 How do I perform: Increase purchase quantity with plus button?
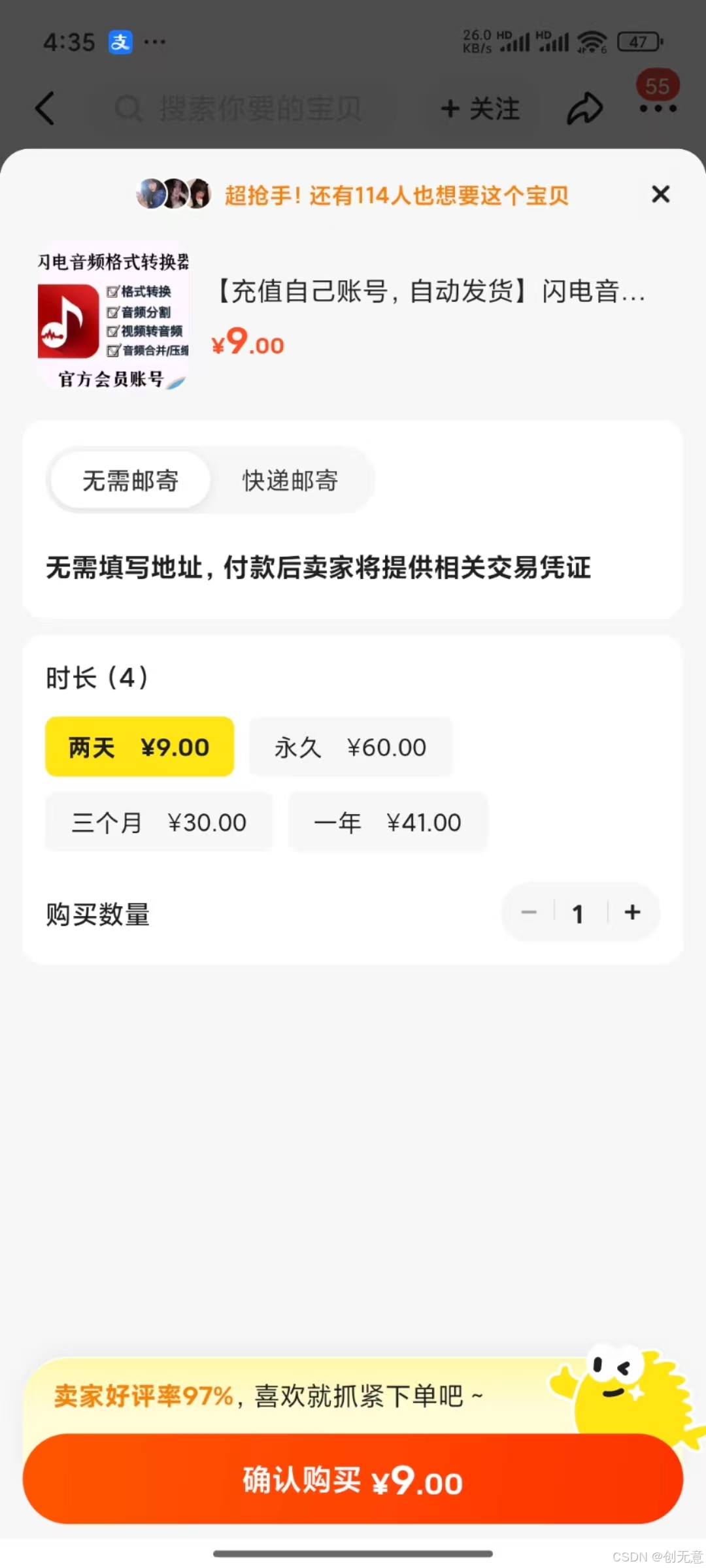pos(632,912)
